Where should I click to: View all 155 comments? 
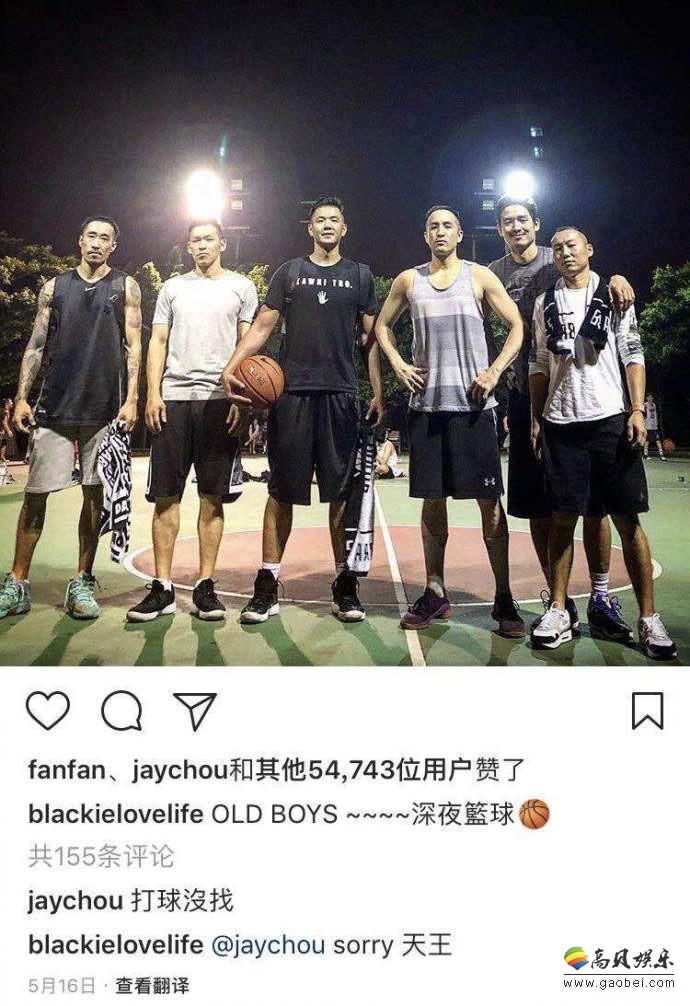coord(100,856)
